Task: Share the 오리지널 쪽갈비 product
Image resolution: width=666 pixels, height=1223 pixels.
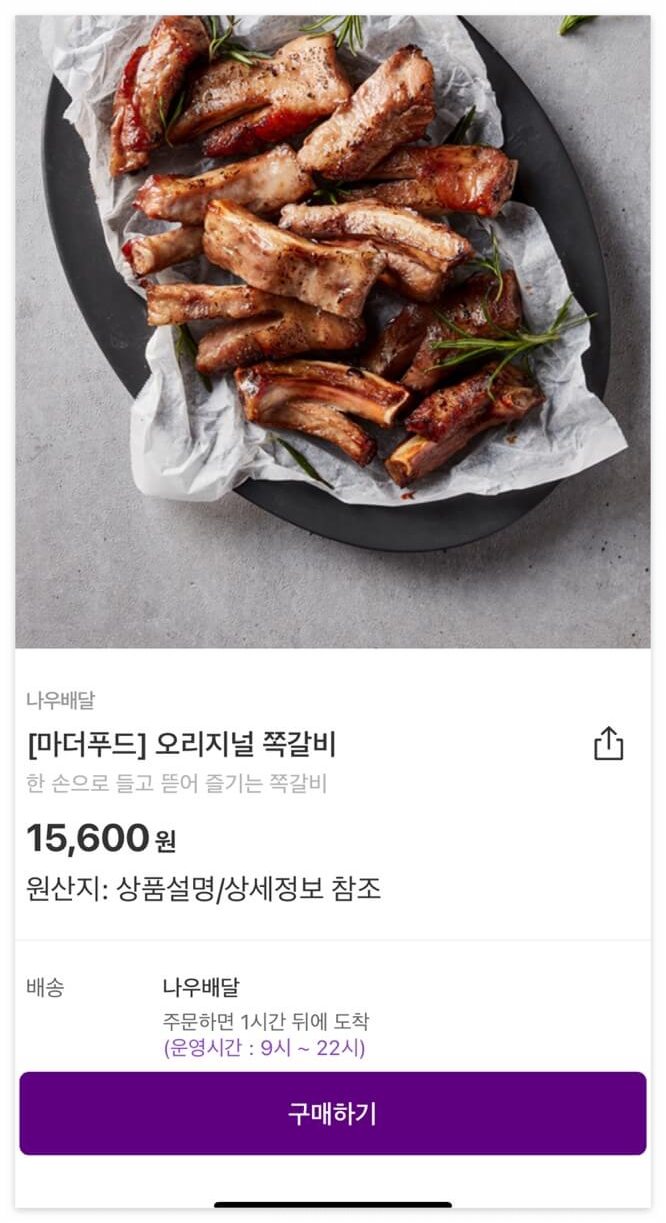Action: point(608,744)
